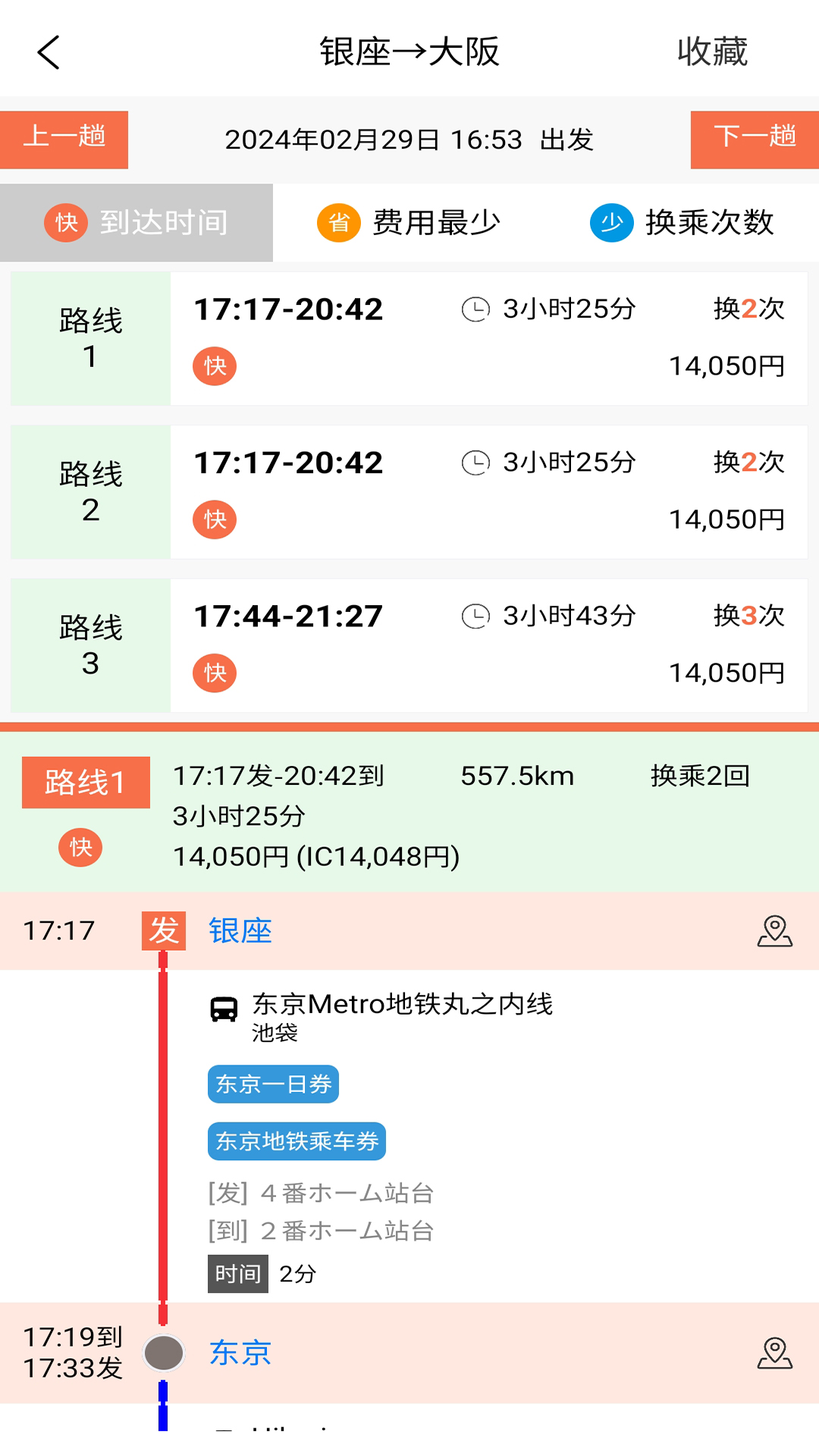Click the orange 省 icon beside 费用最少
This screenshot has height=1456, width=819.
pyautogui.click(x=338, y=221)
